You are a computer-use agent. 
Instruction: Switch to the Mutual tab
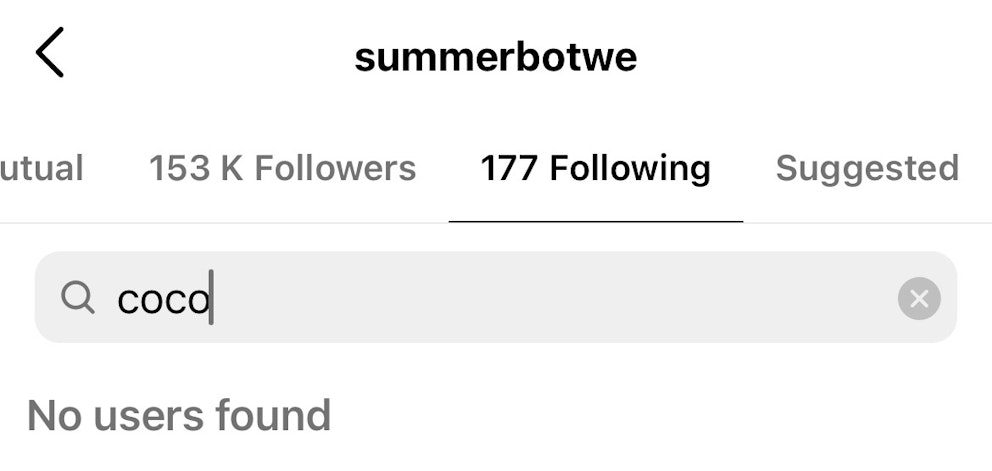click(40, 168)
